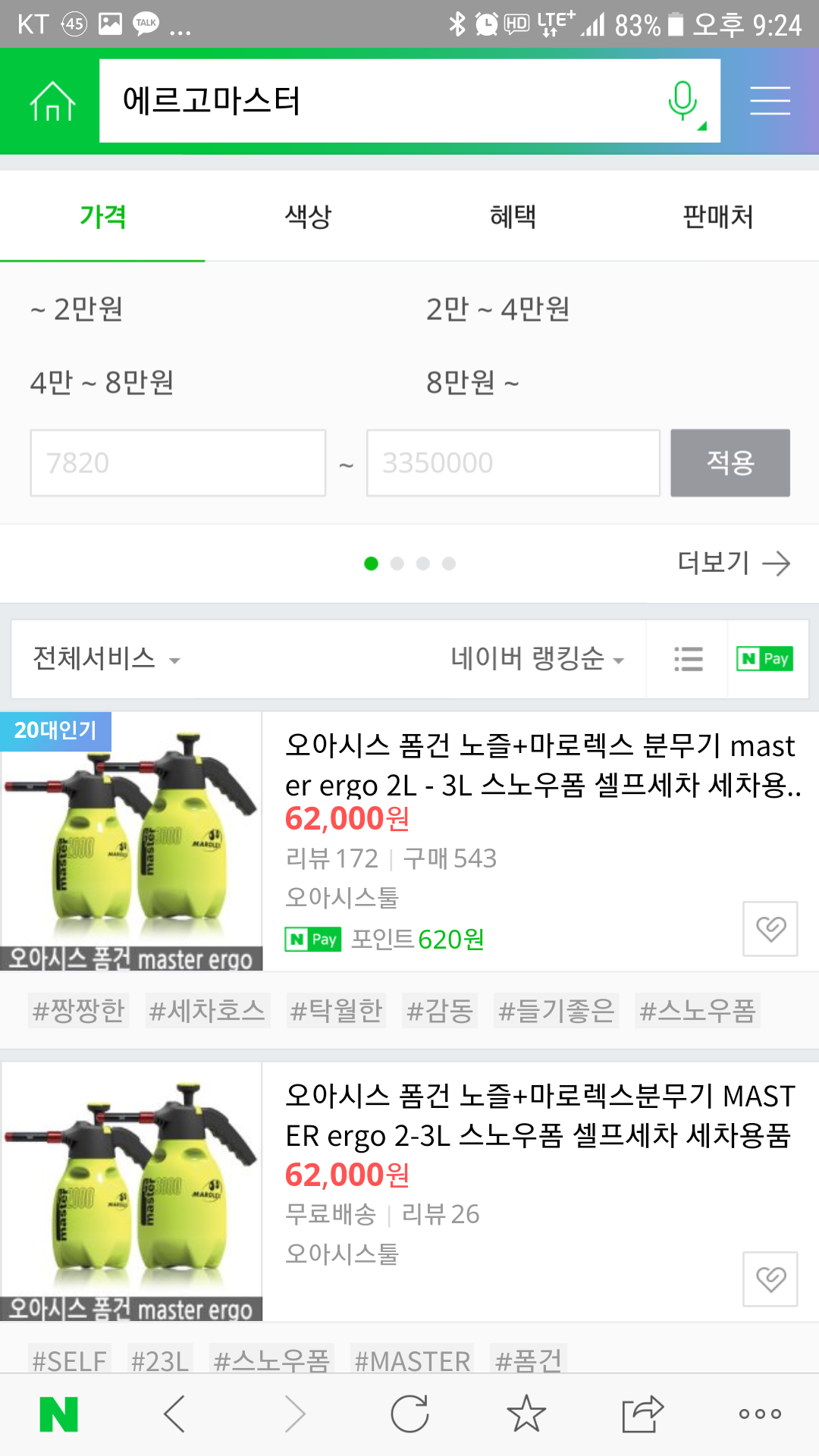Screen dimensions: 819x1456
Task: Switch to the 색상 filter tab
Action: click(308, 217)
